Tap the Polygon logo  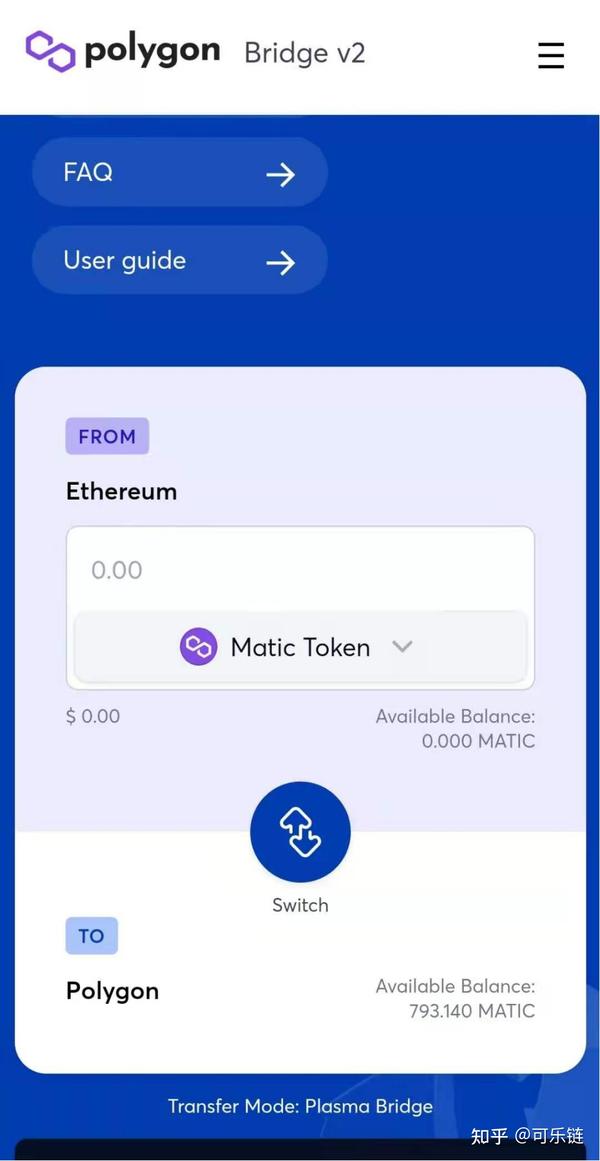pos(123,51)
